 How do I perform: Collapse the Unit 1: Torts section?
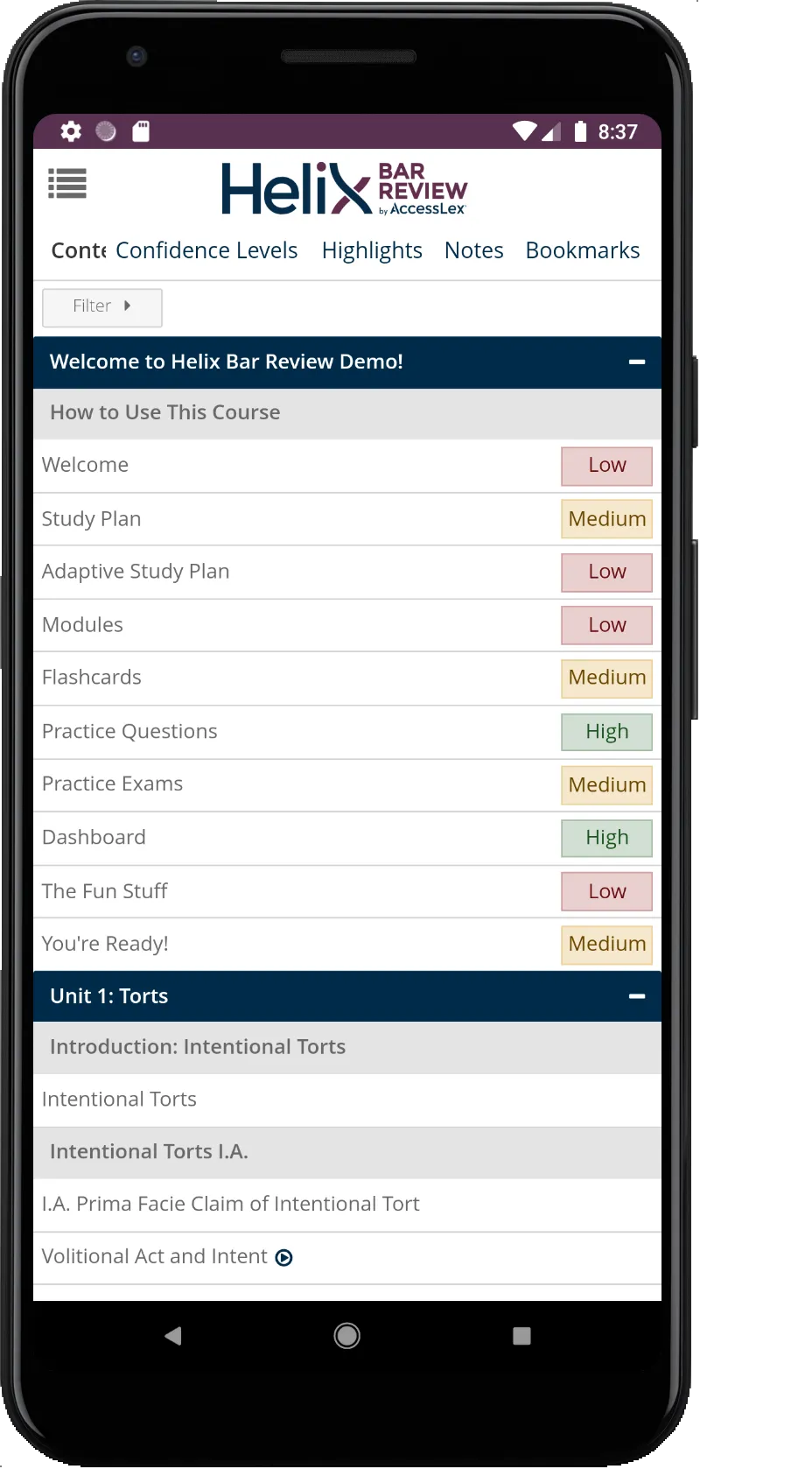pyautogui.click(x=636, y=996)
